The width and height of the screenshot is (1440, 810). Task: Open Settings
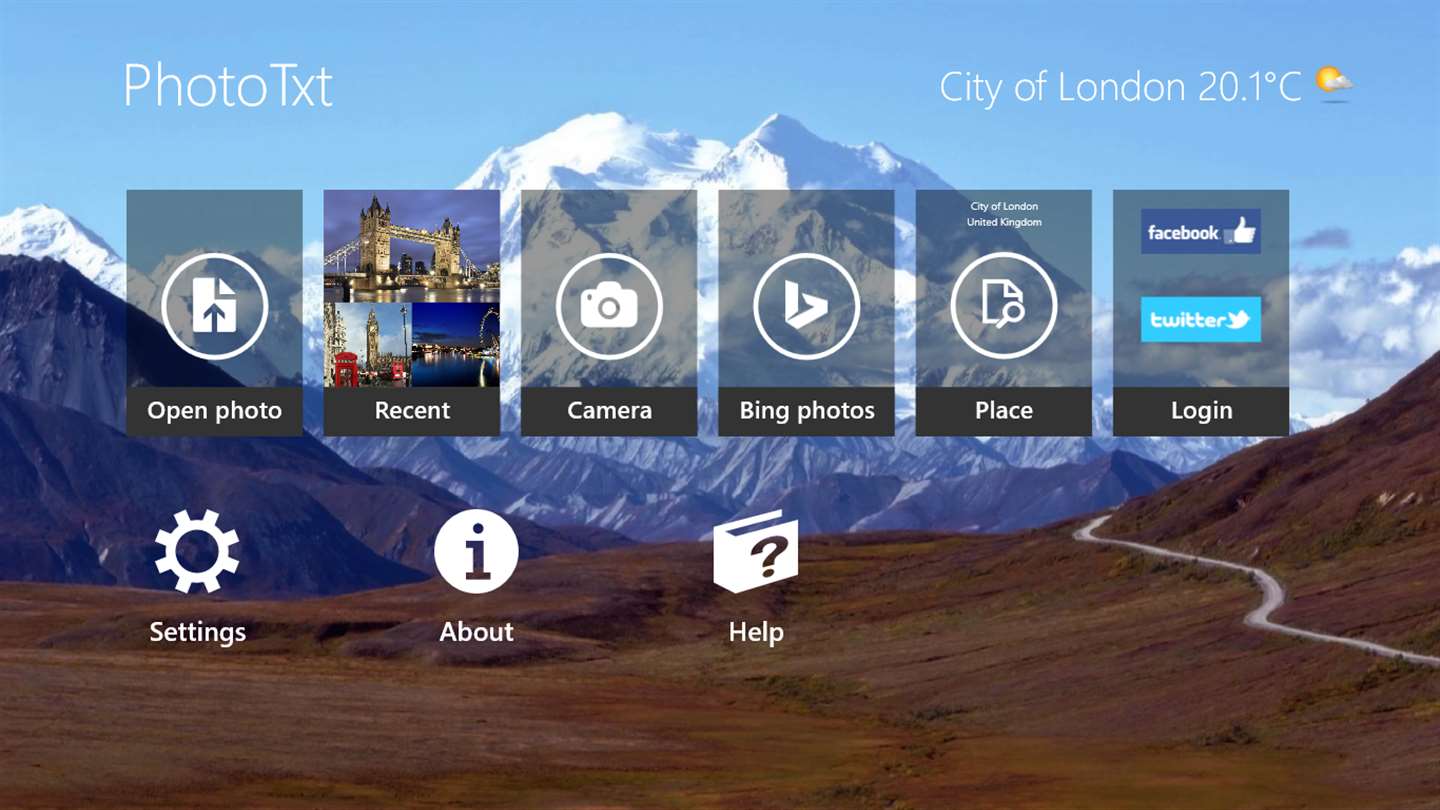197,575
